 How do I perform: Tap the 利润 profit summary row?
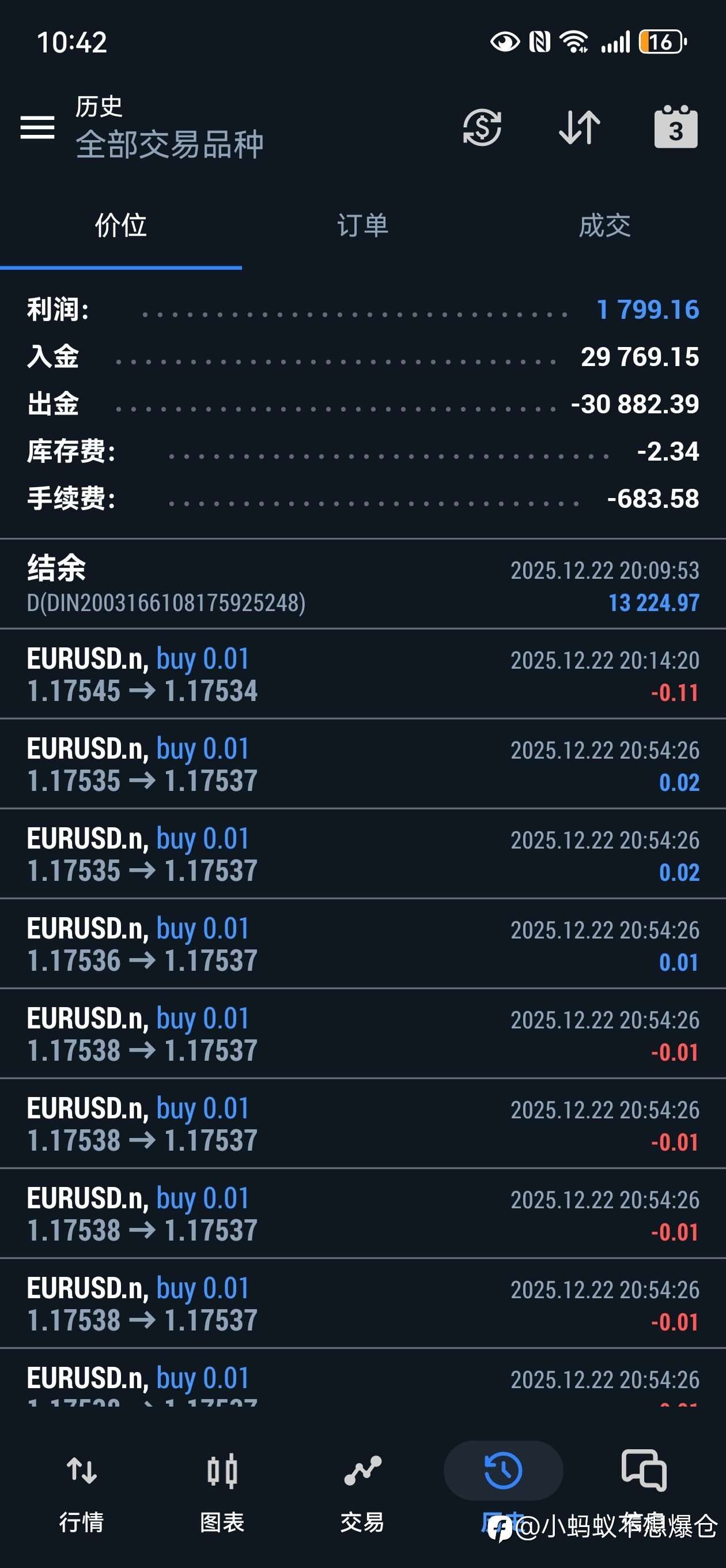coord(362,310)
